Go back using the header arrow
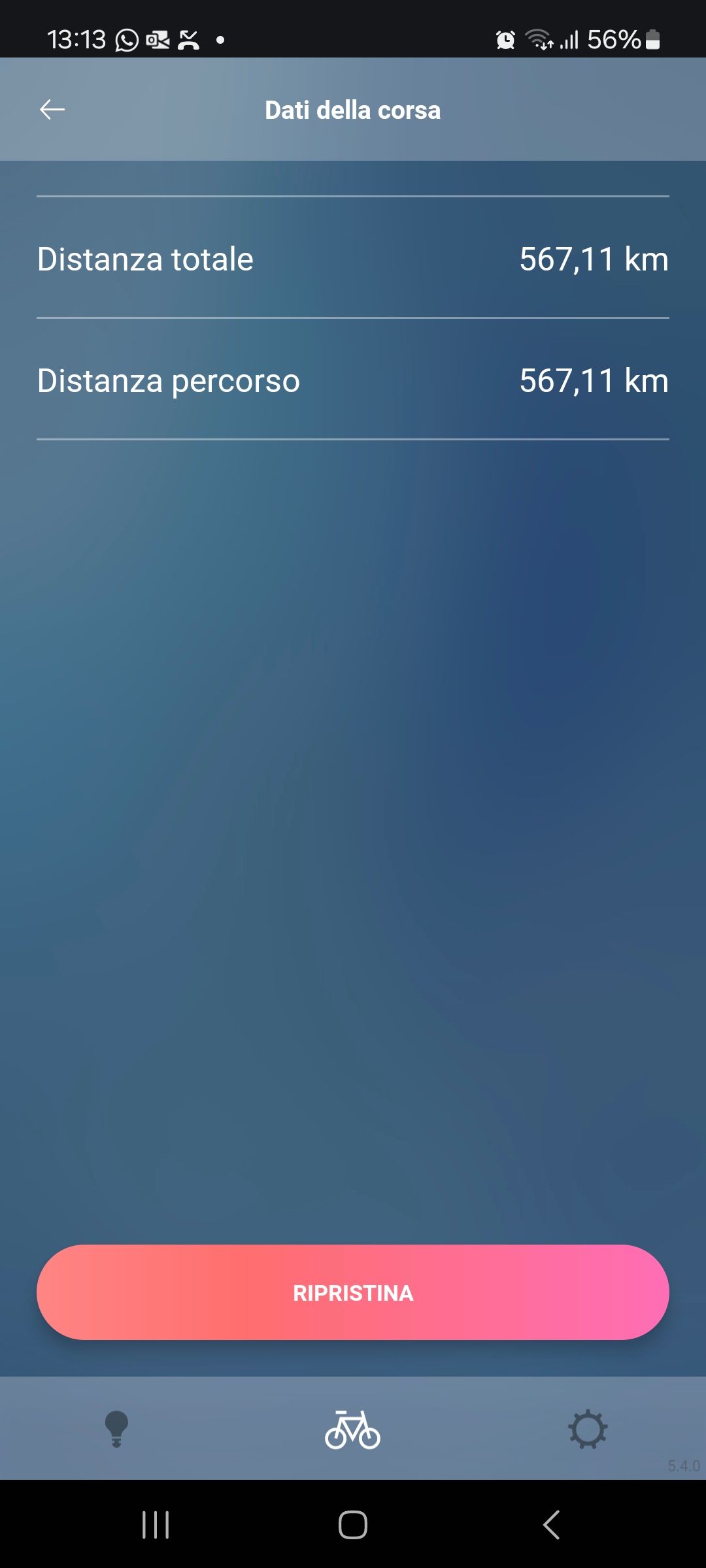This screenshot has width=706, height=1568. pyautogui.click(x=52, y=110)
